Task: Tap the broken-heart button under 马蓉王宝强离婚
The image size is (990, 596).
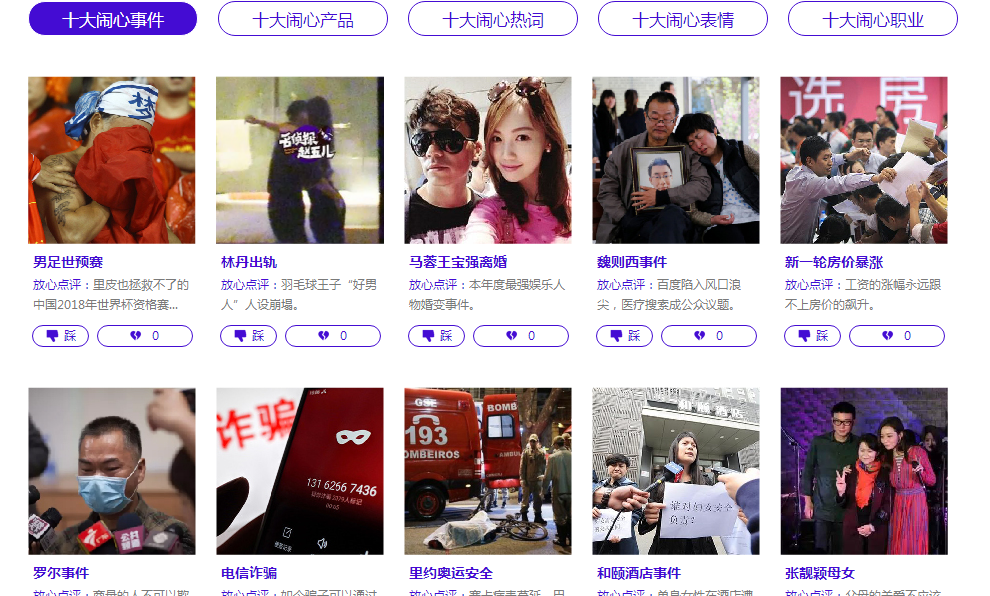Action: (x=521, y=336)
